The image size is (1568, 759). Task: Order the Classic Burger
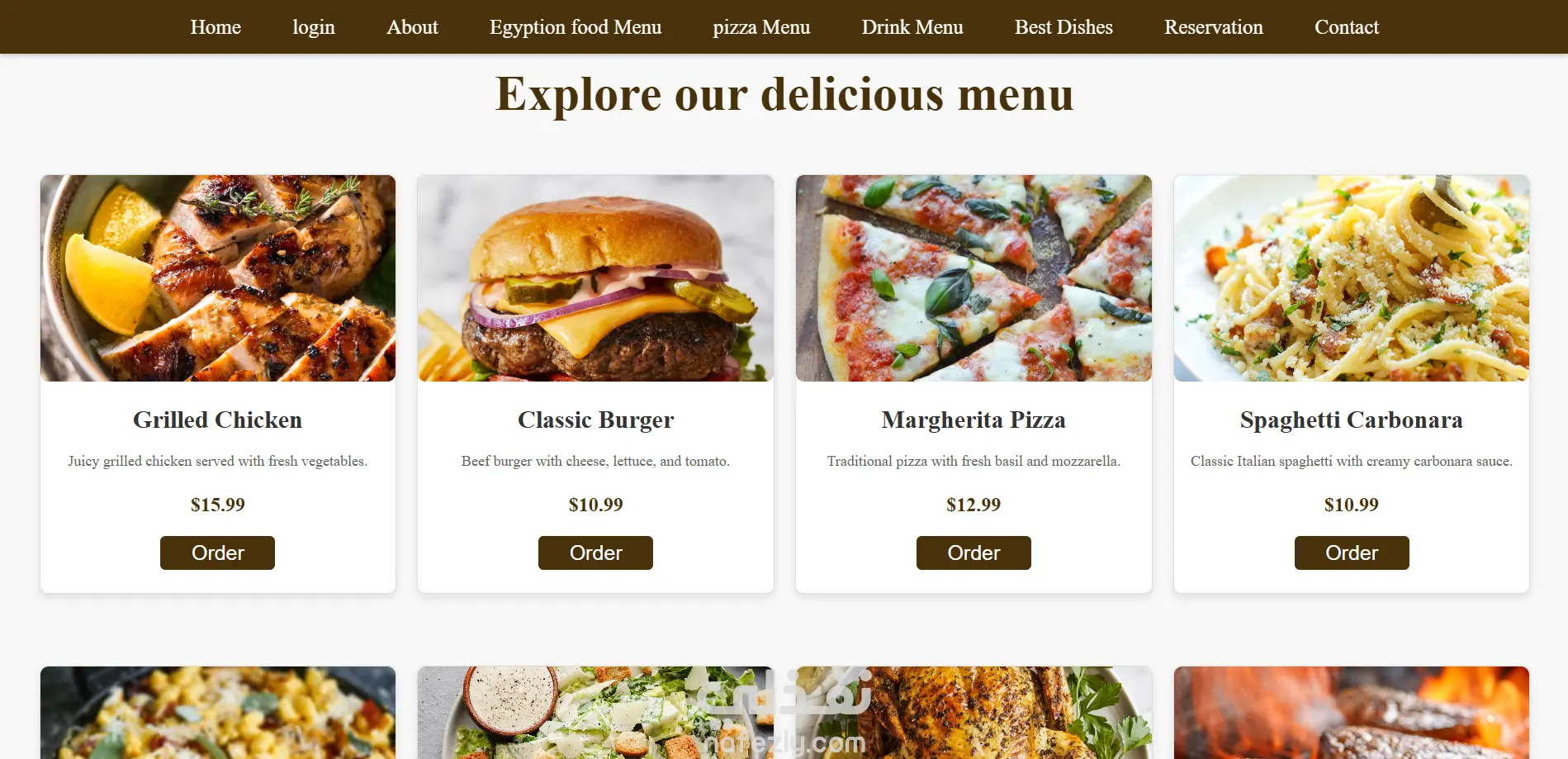tap(595, 553)
